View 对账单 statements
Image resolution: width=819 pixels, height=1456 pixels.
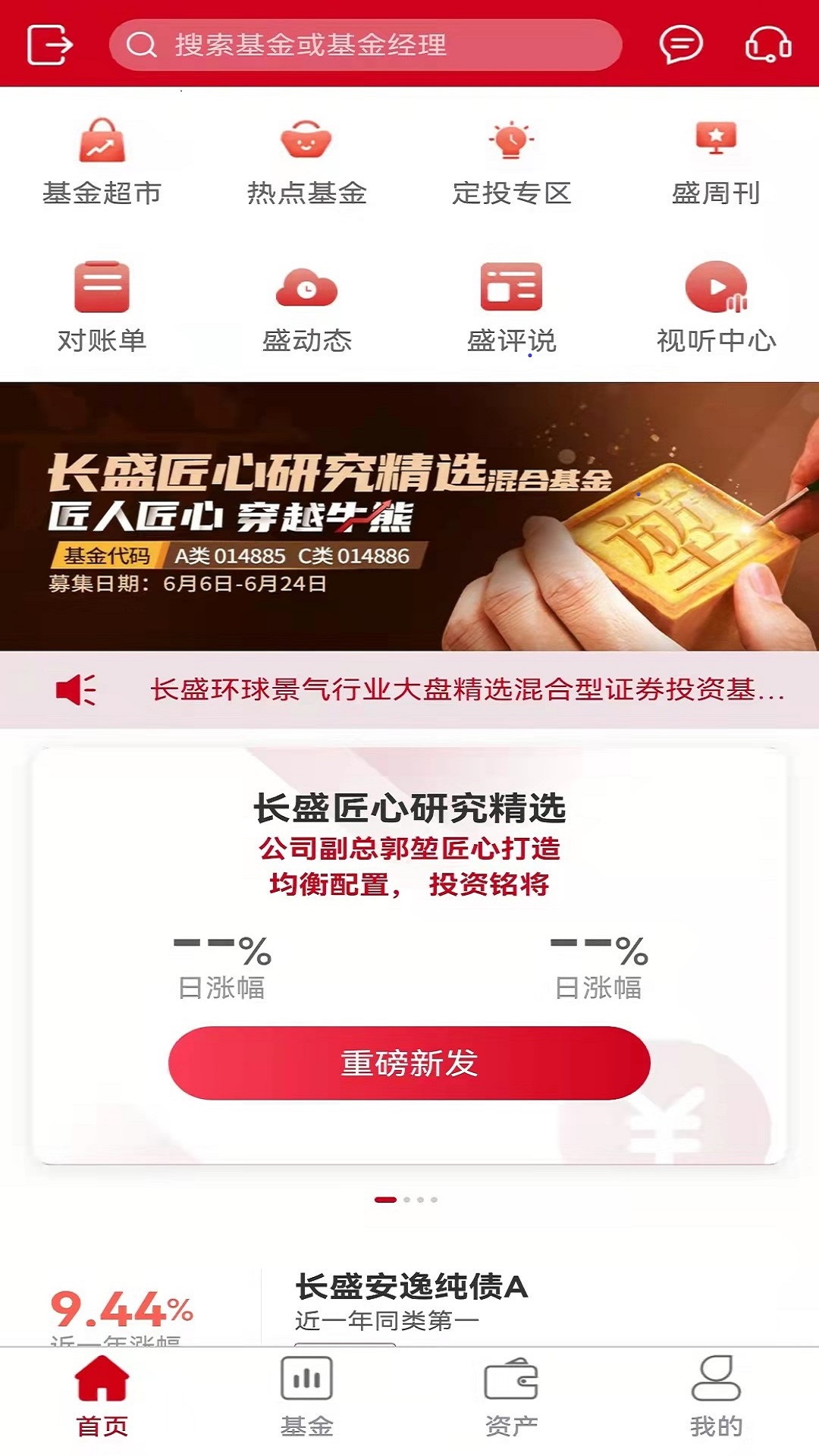click(102, 308)
